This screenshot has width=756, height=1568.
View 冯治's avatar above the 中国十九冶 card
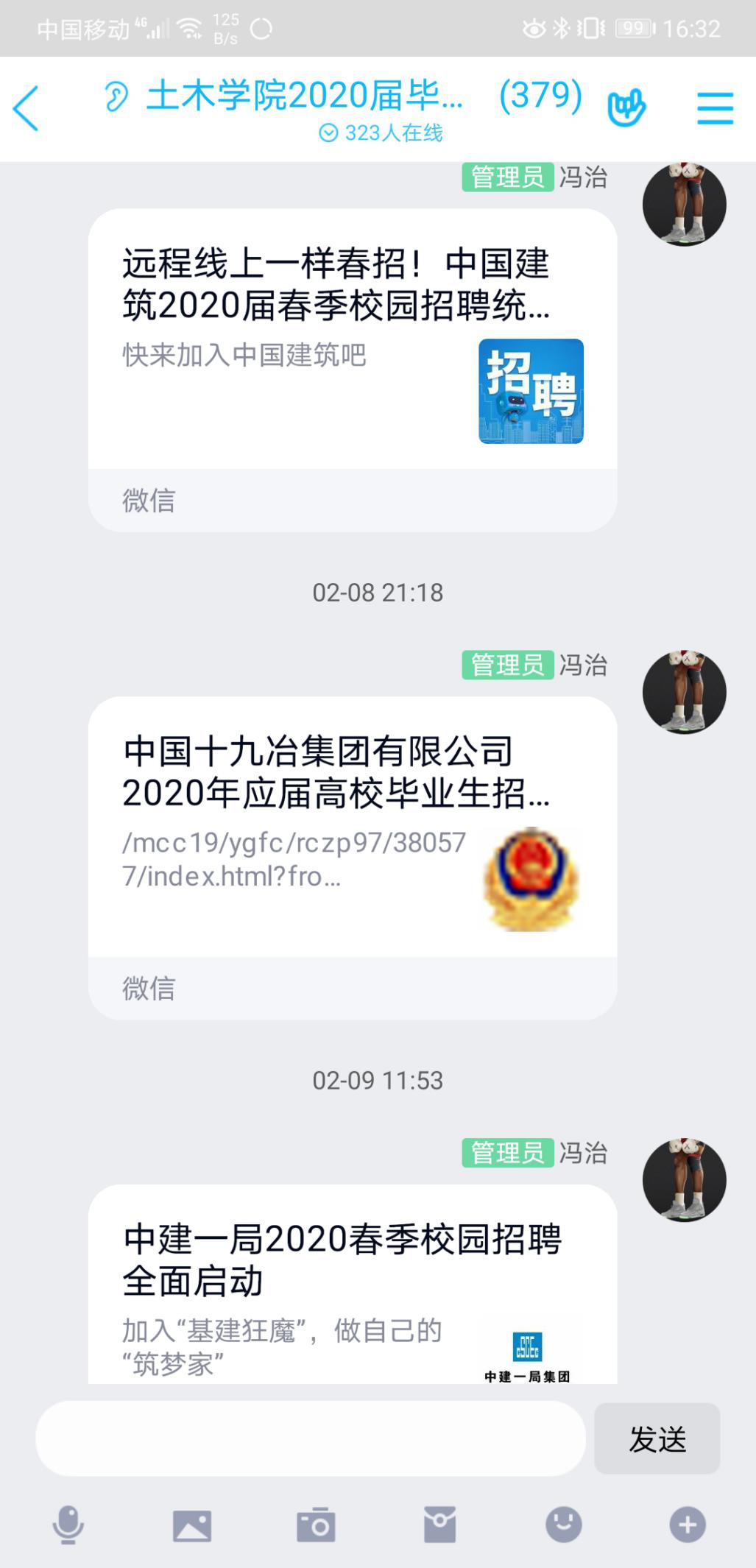pyautogui.click(x=684, y=692)
